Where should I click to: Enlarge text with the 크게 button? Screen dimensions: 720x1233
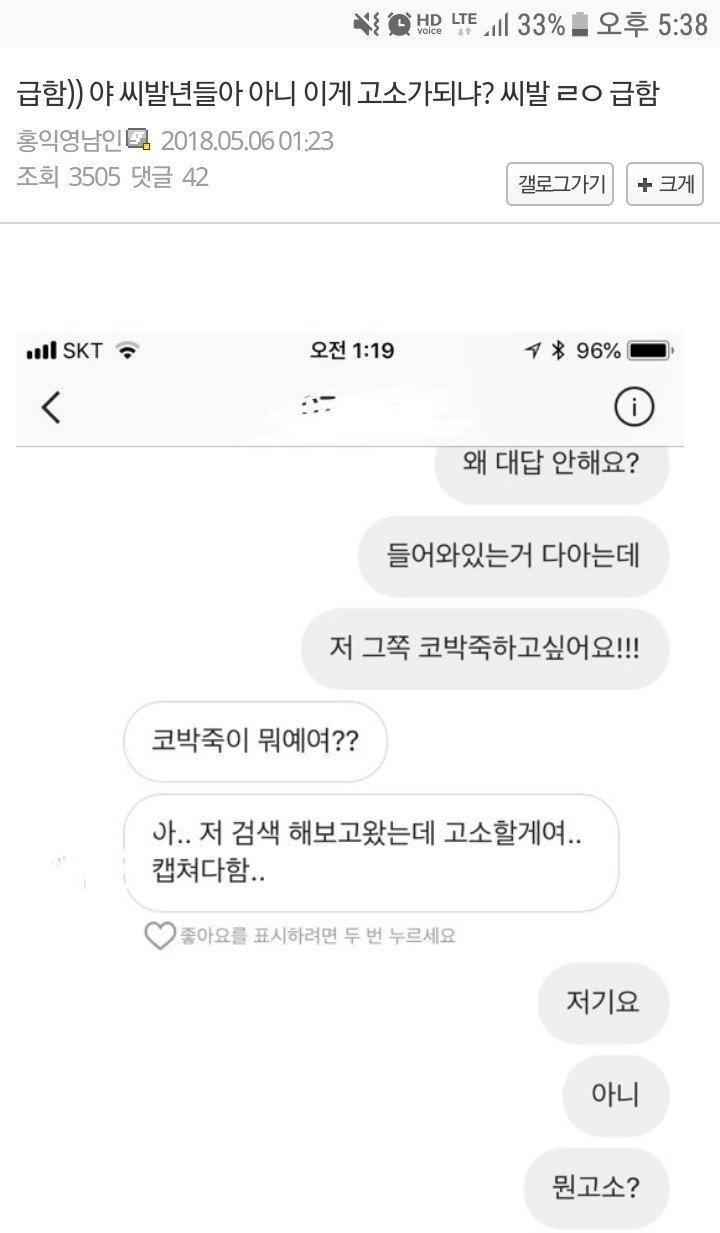click(x=665, y=185)
